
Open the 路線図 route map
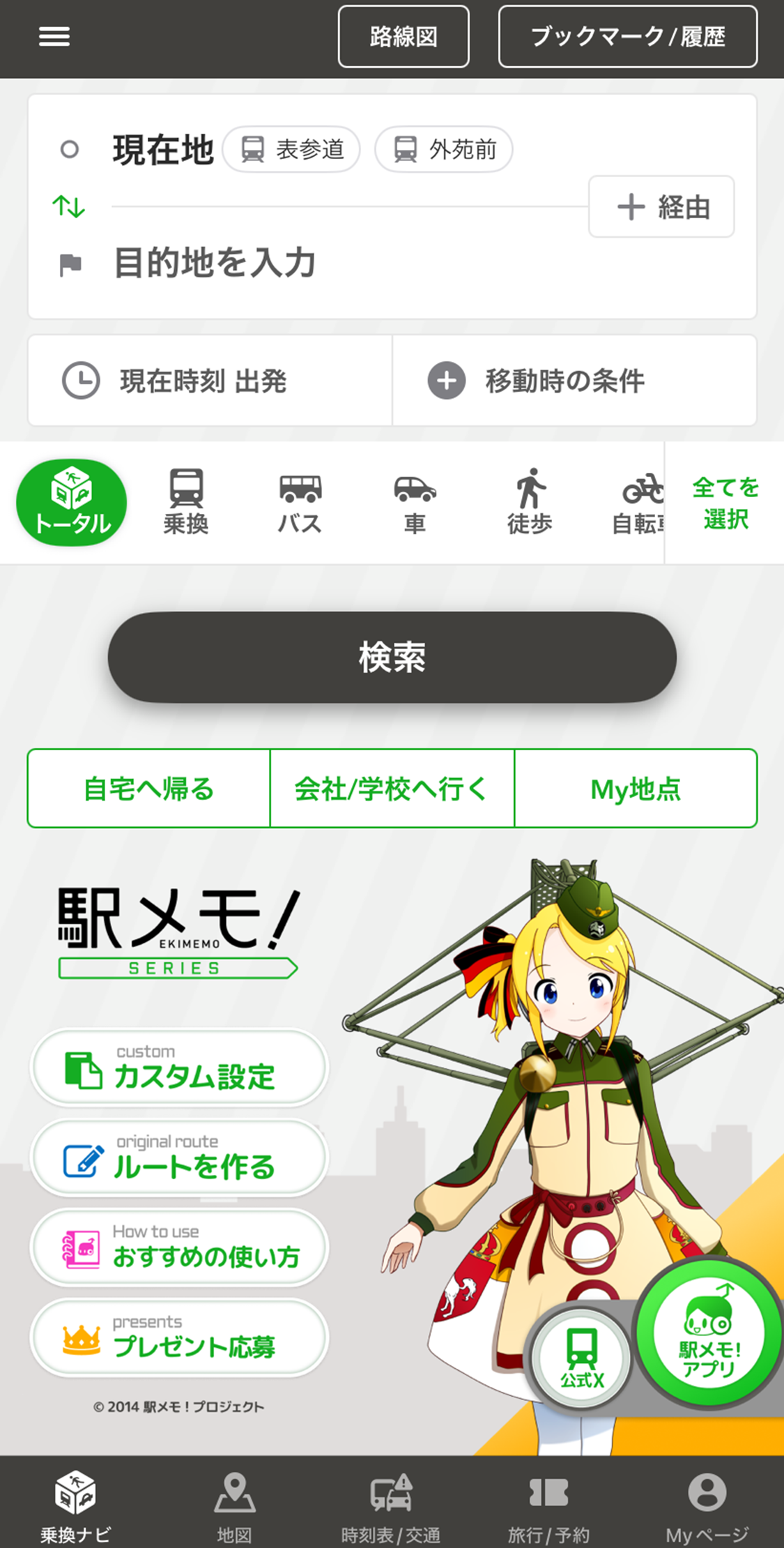[403, 36]
